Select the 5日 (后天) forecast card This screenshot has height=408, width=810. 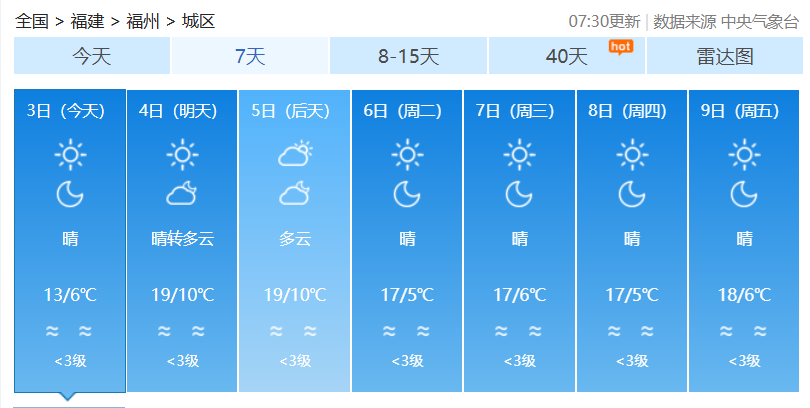pyautogui.click(x=294, y=240)
